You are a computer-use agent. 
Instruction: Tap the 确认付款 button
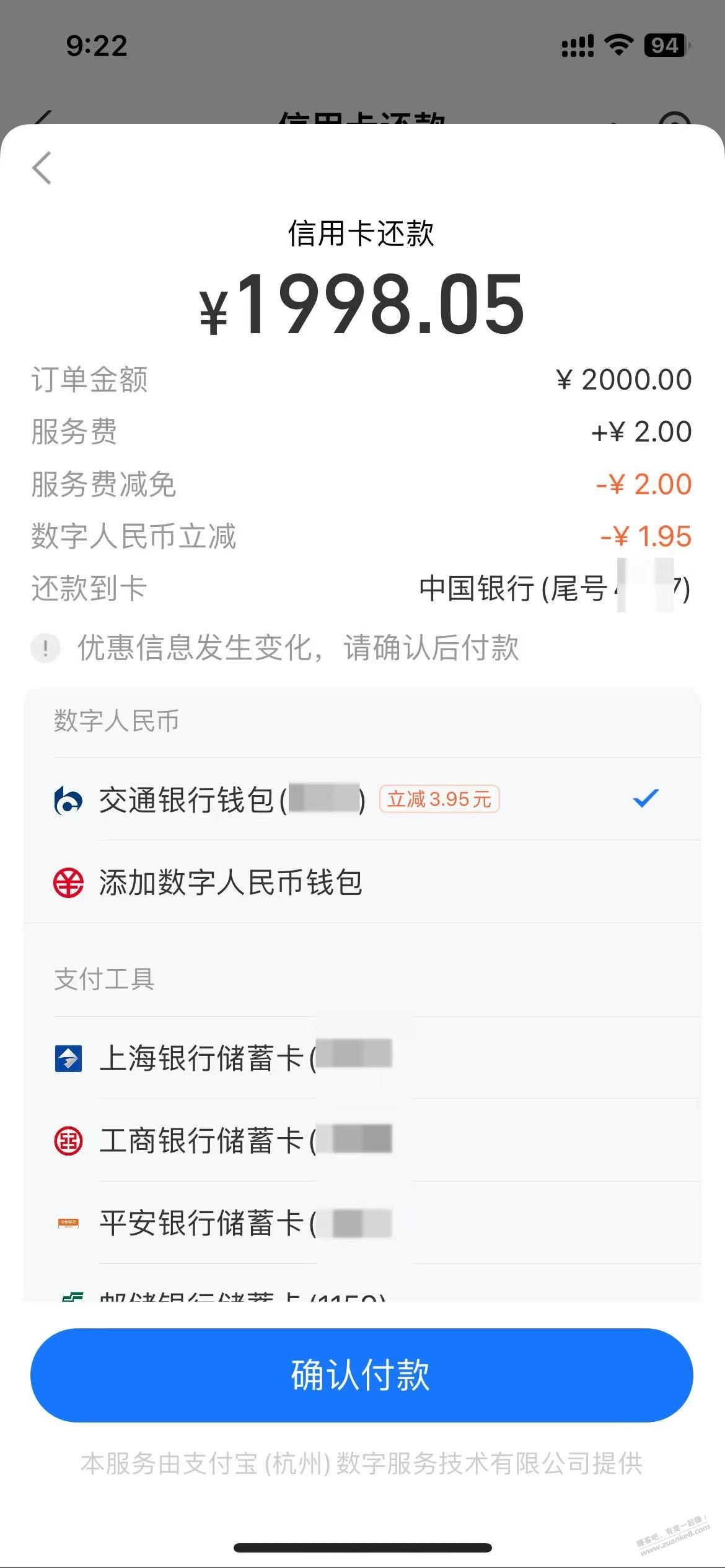[361, 1375]
